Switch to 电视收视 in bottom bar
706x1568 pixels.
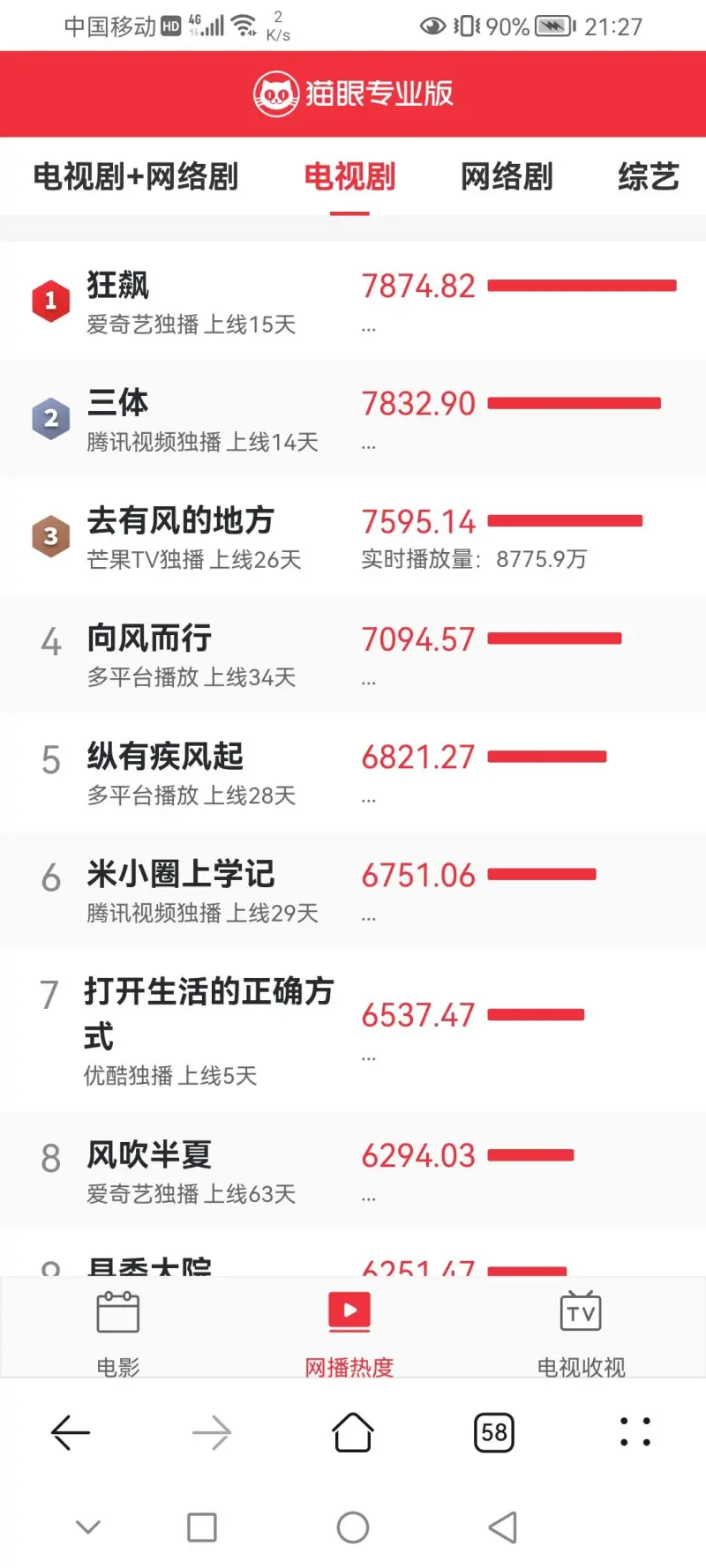[581, 1332]
